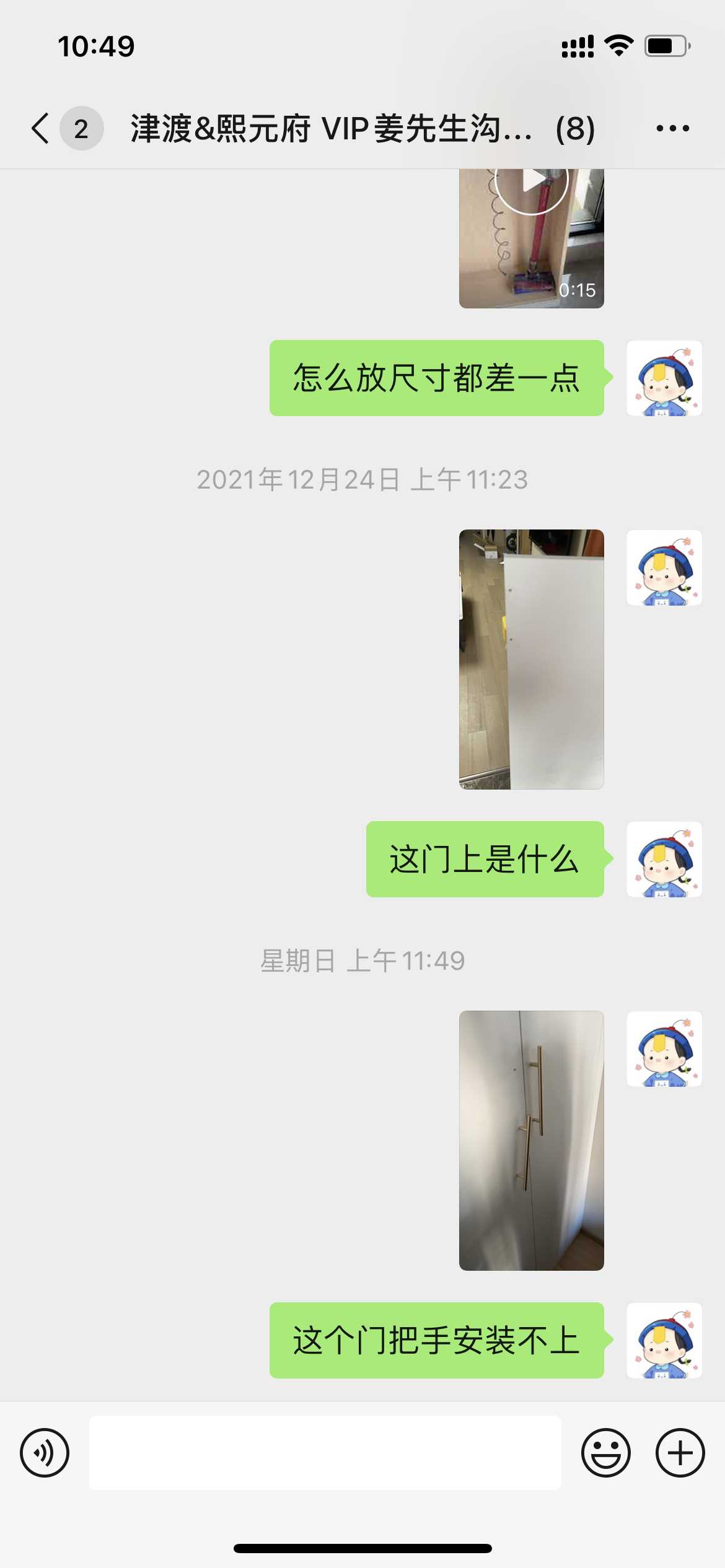
Task: Play the 0:15 video message
Action: click(531, 238)
